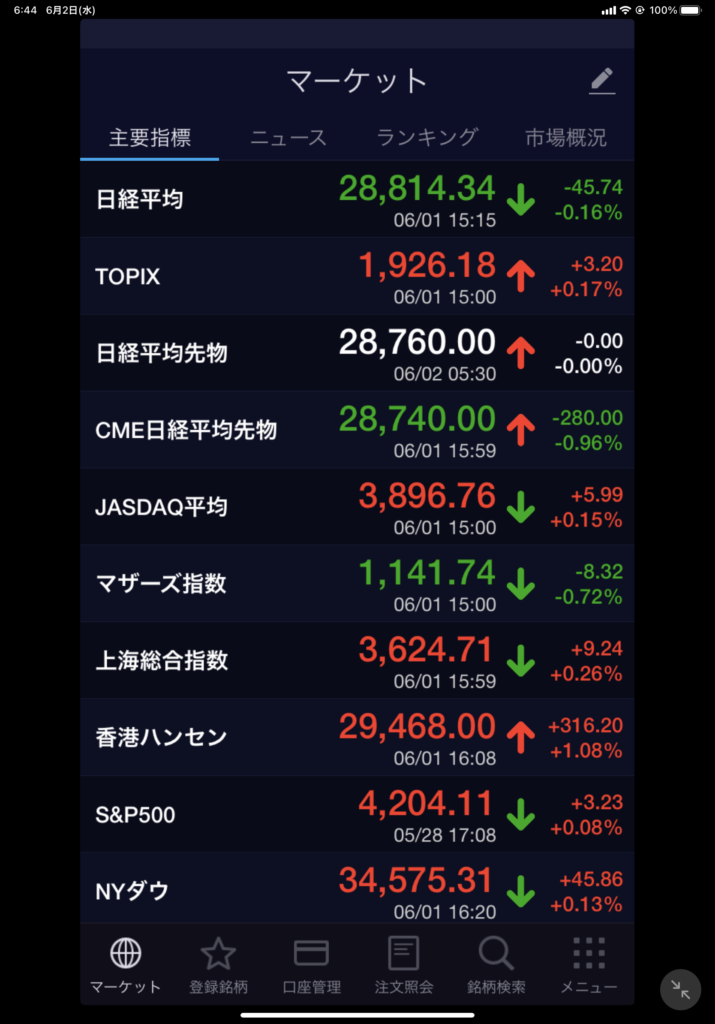715x1024 pixels.
Task: Open 銘柄検索 in bottom navigation
Action: click(x=496, y=966)
